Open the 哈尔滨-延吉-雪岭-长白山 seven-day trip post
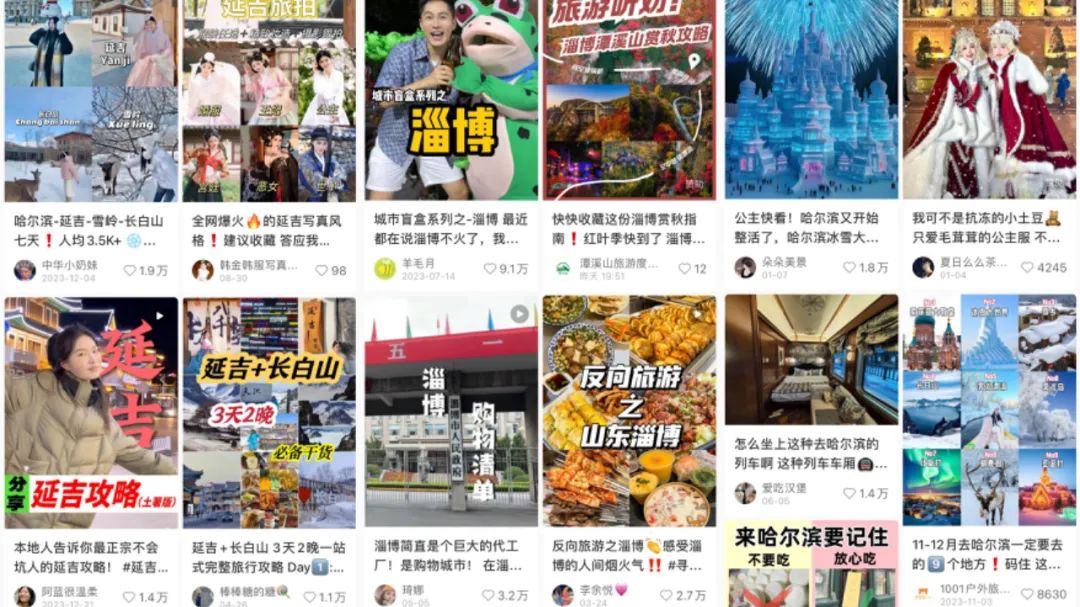Screen dimensions: 1080x607 91,100
